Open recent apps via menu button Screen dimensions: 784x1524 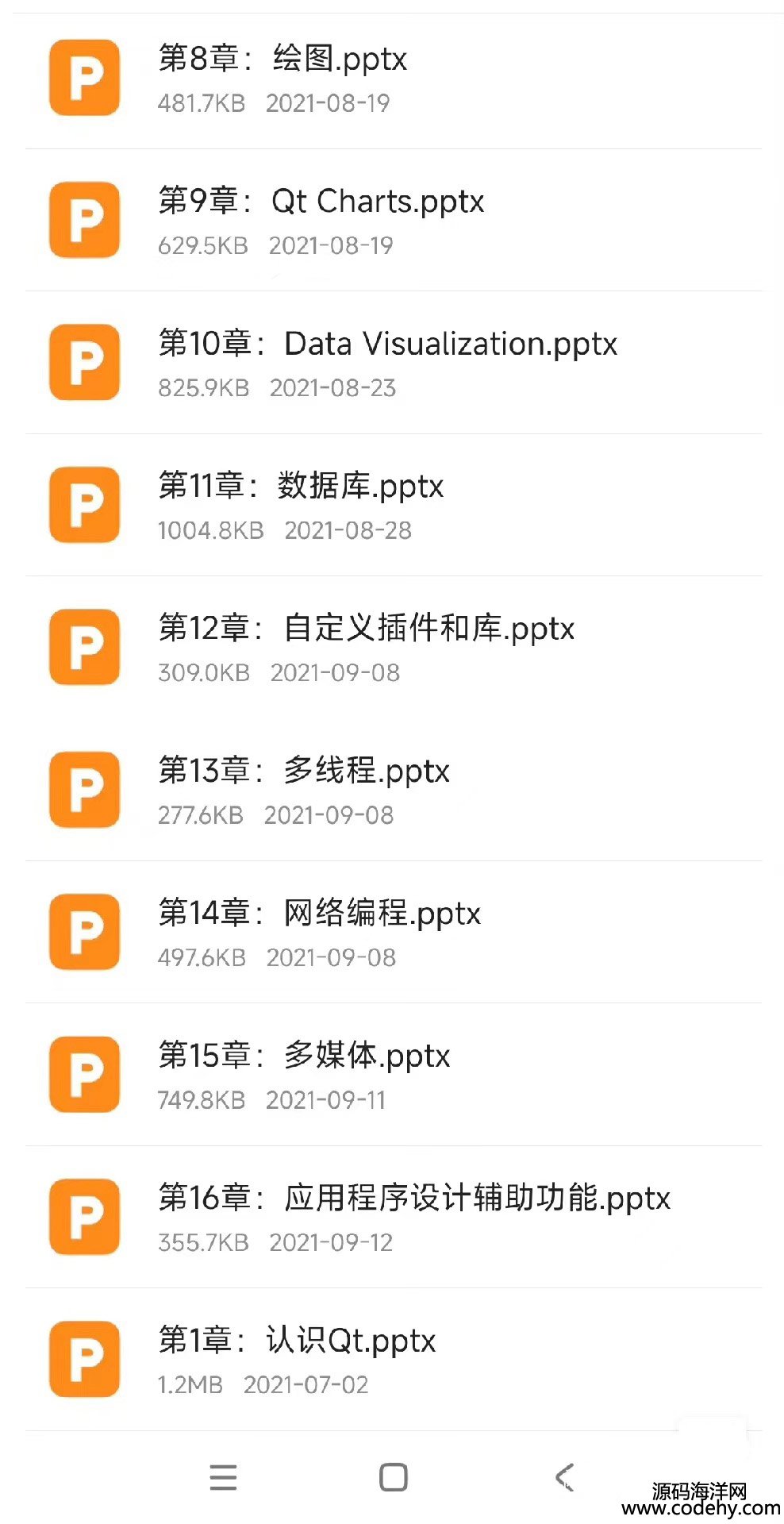(x=224, y=1477)
